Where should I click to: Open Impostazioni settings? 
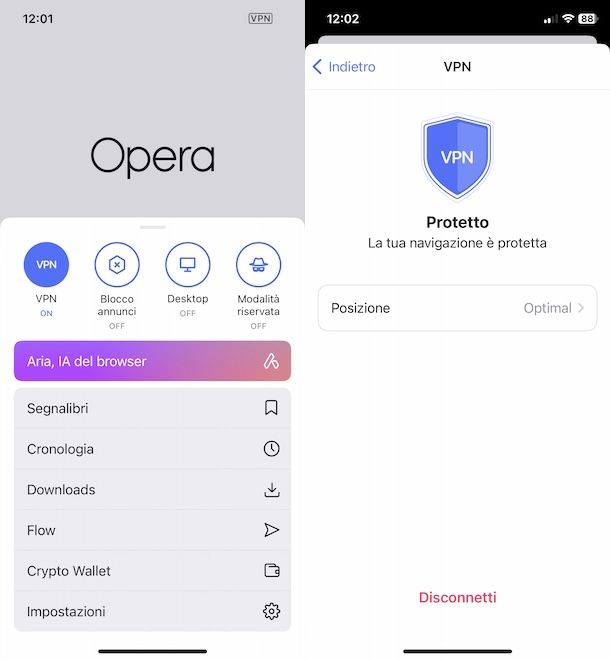point(152,611)
